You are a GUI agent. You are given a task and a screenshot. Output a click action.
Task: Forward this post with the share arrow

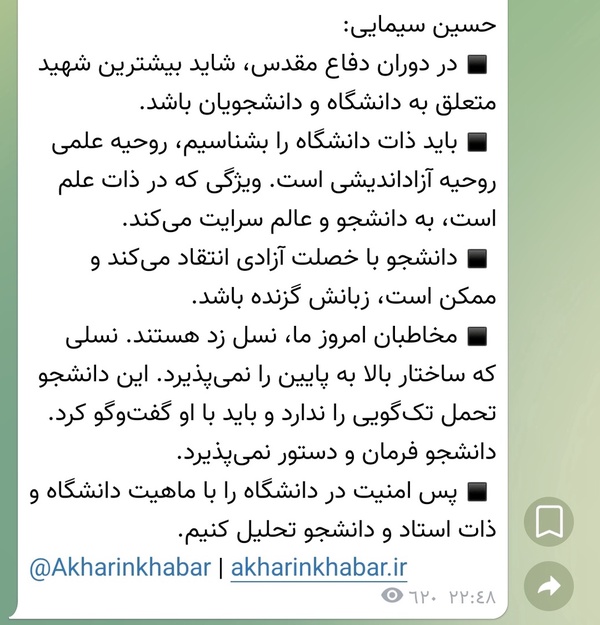coord(549,586)
